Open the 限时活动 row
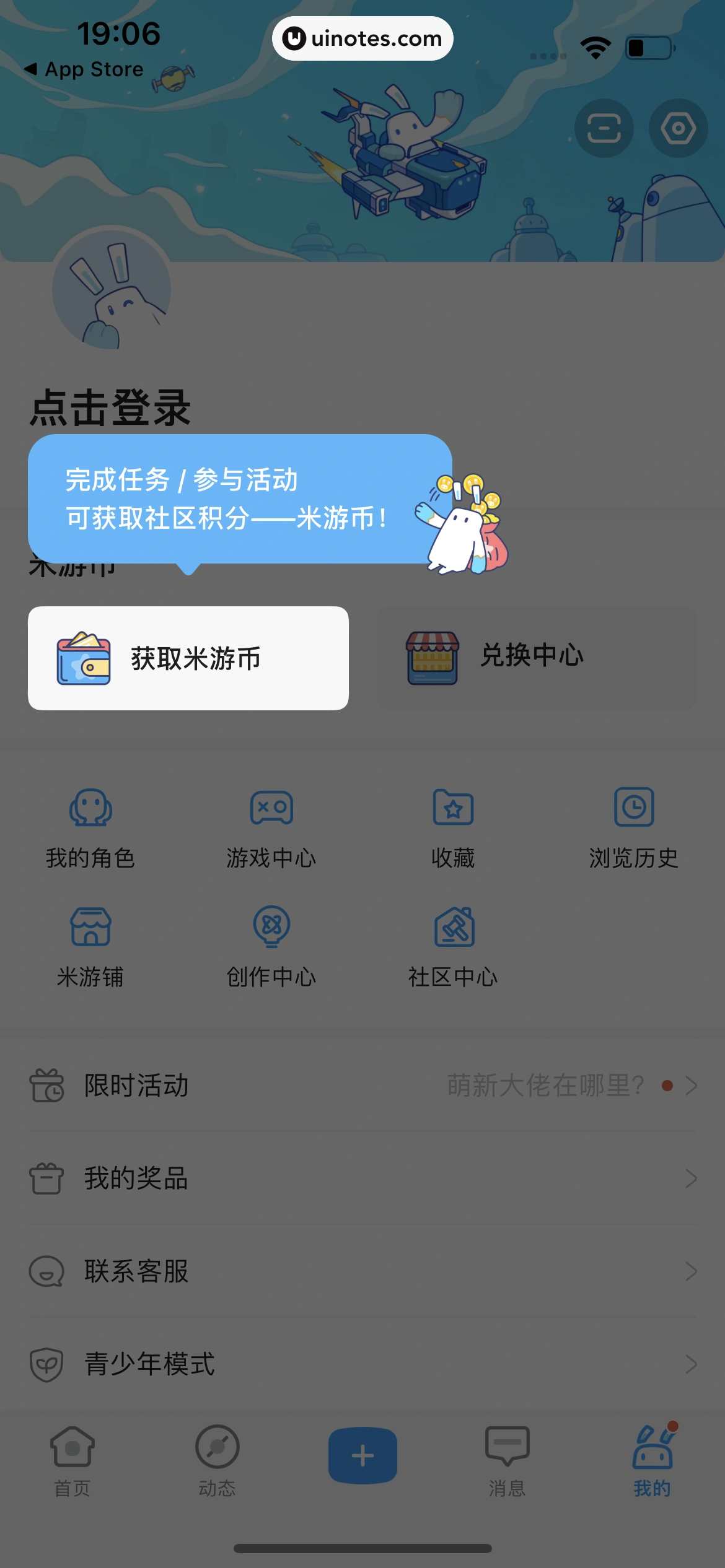The width and height of the screenshot is (725, 1568). [362, 1085]
